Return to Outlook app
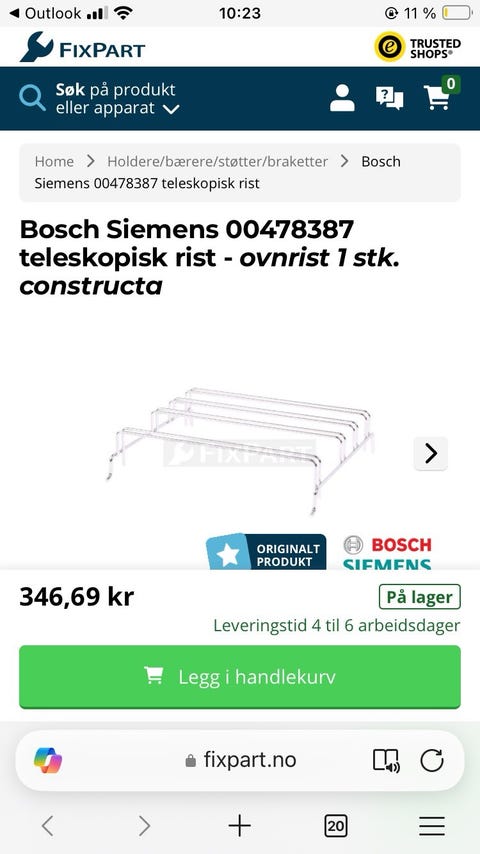The image size is (480, 854). 45,13
